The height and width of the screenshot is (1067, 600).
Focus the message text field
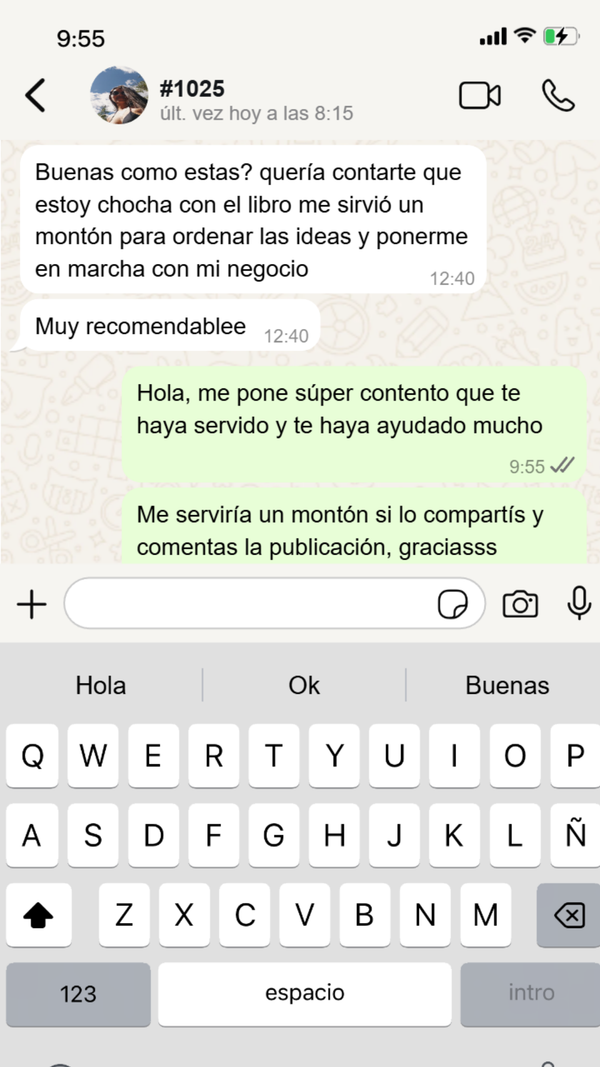(x=250, y=604)
